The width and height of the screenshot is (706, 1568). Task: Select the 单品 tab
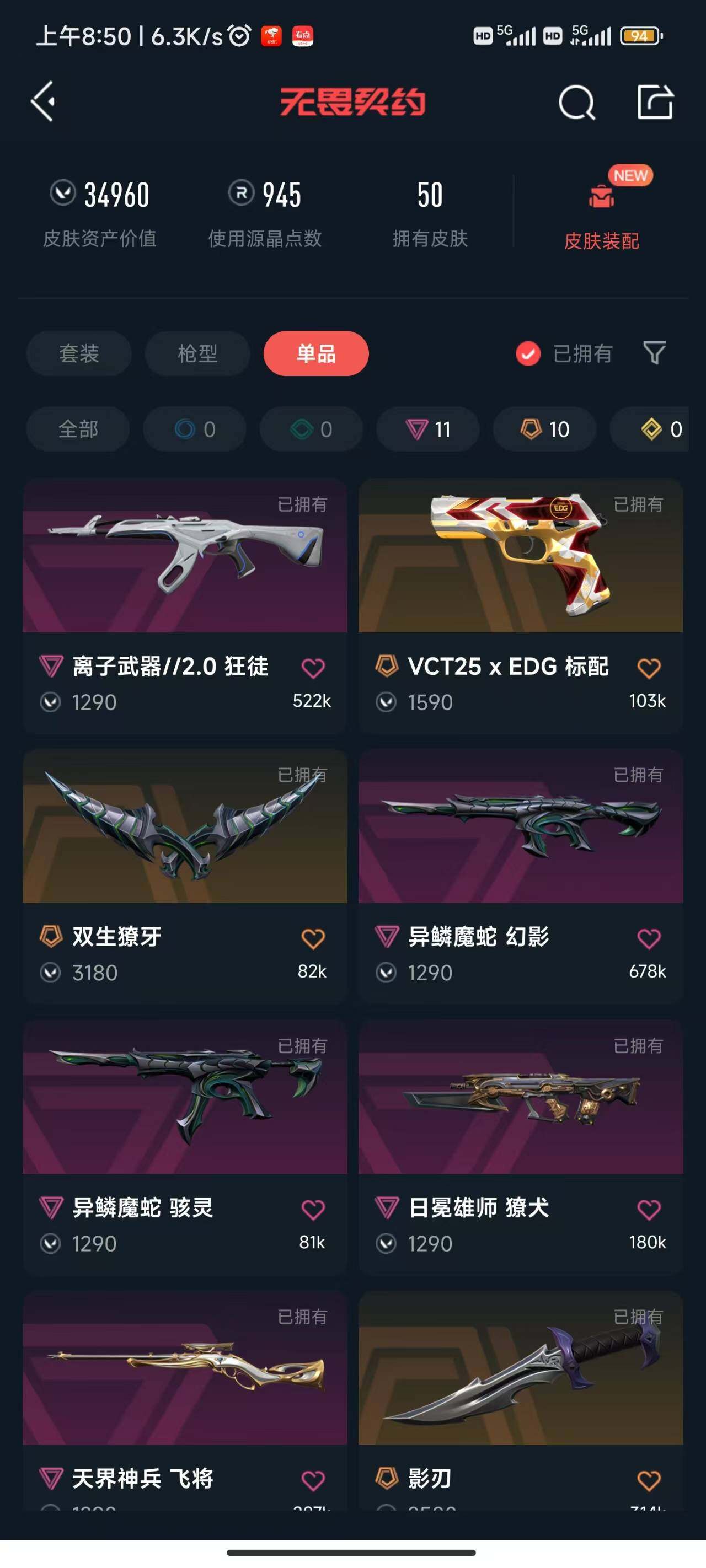click(316, 353)
